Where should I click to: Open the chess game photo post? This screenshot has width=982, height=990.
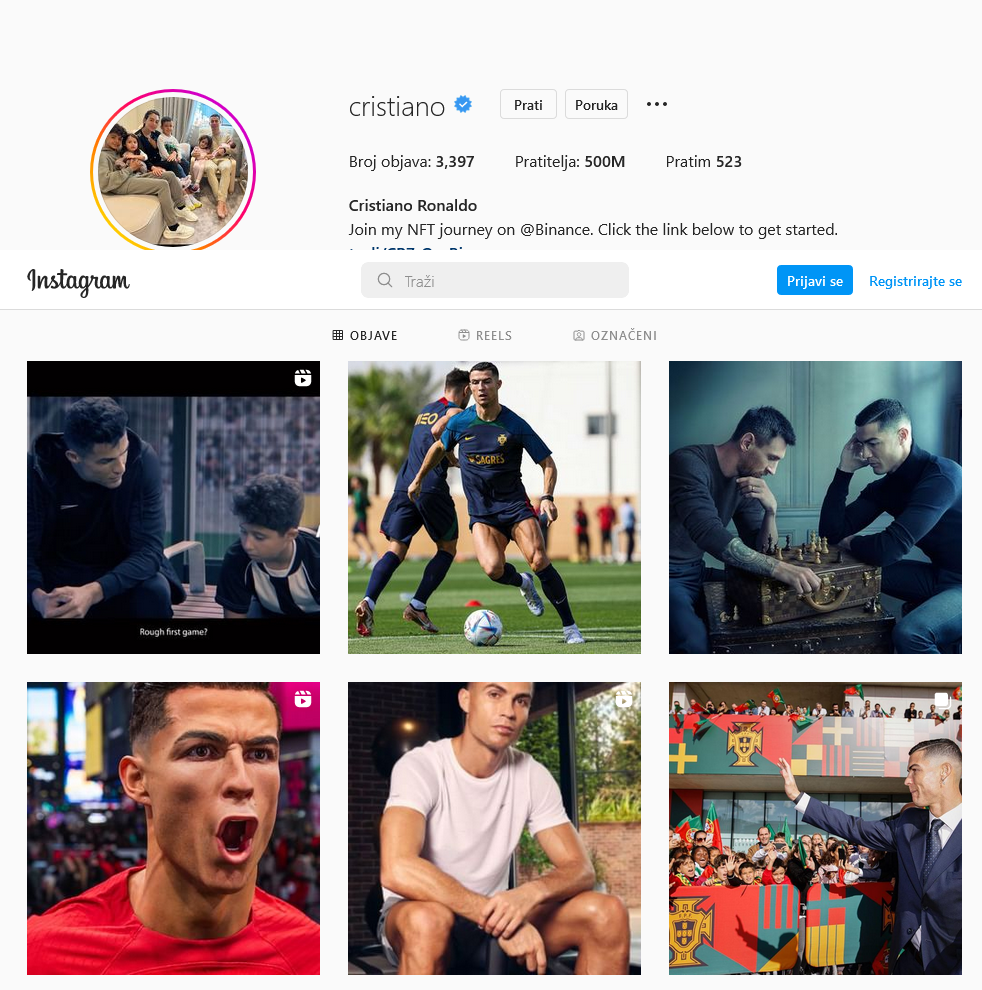pyautogui.click(x=815, y=507)
